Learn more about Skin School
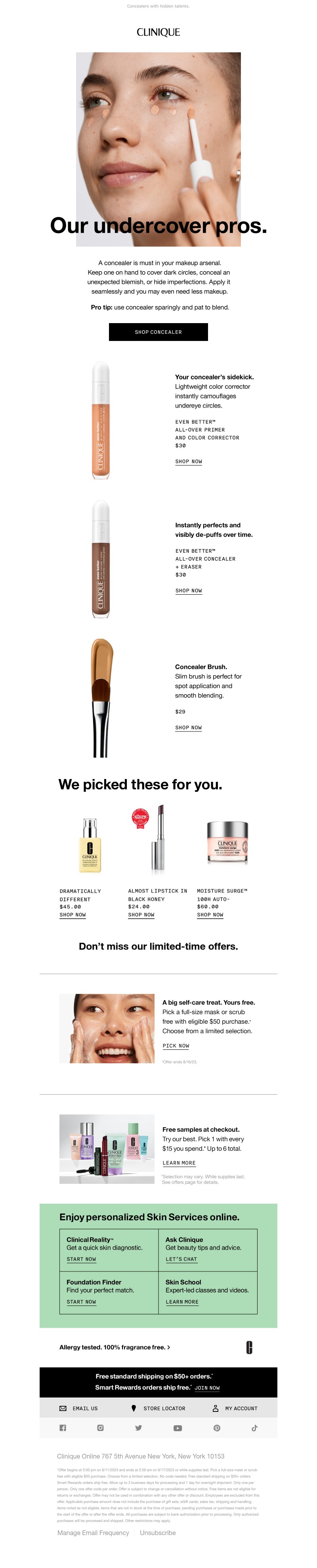 click(182, 1302)
